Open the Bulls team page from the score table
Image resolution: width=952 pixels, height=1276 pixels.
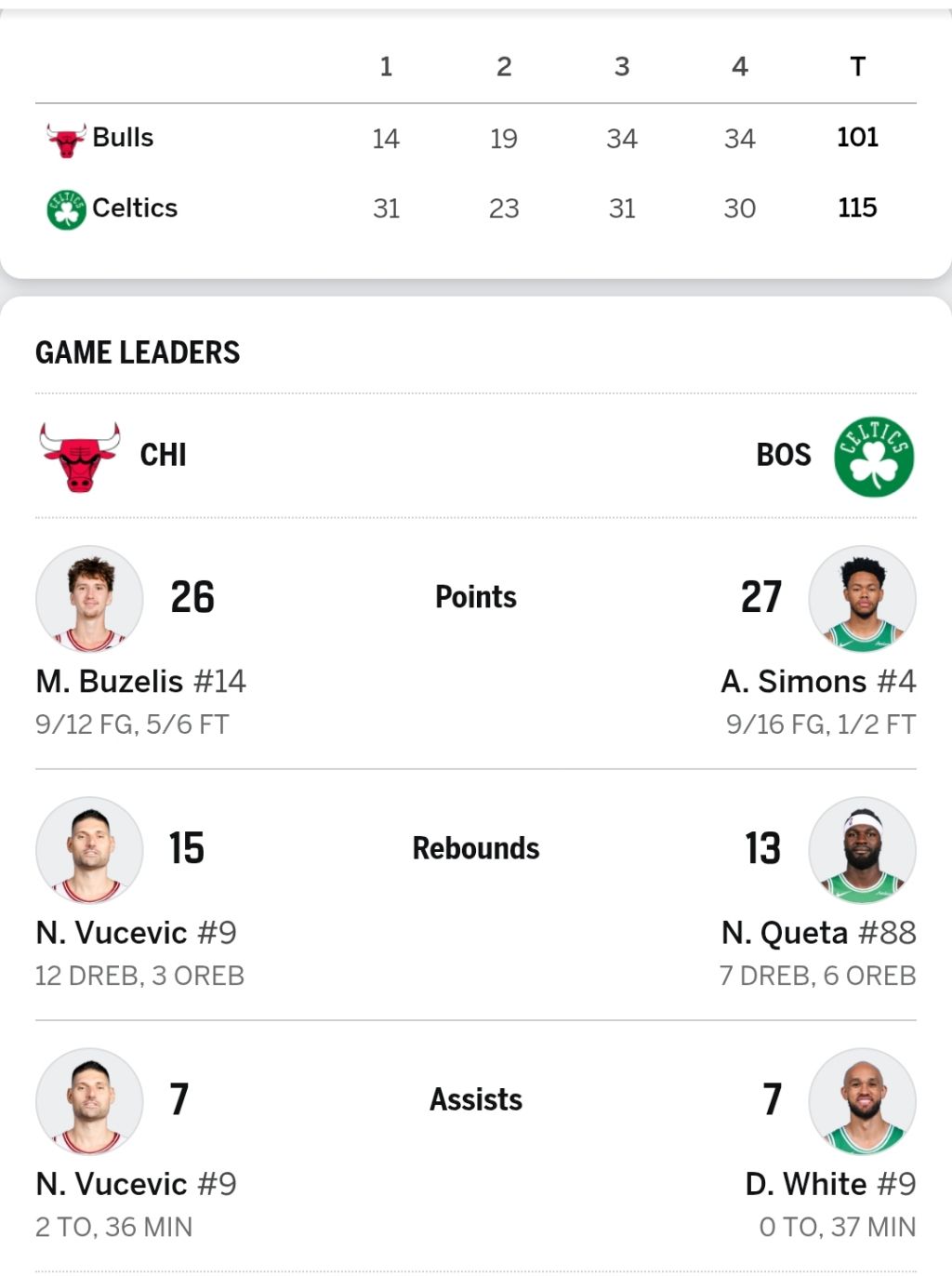click(100, 139)
